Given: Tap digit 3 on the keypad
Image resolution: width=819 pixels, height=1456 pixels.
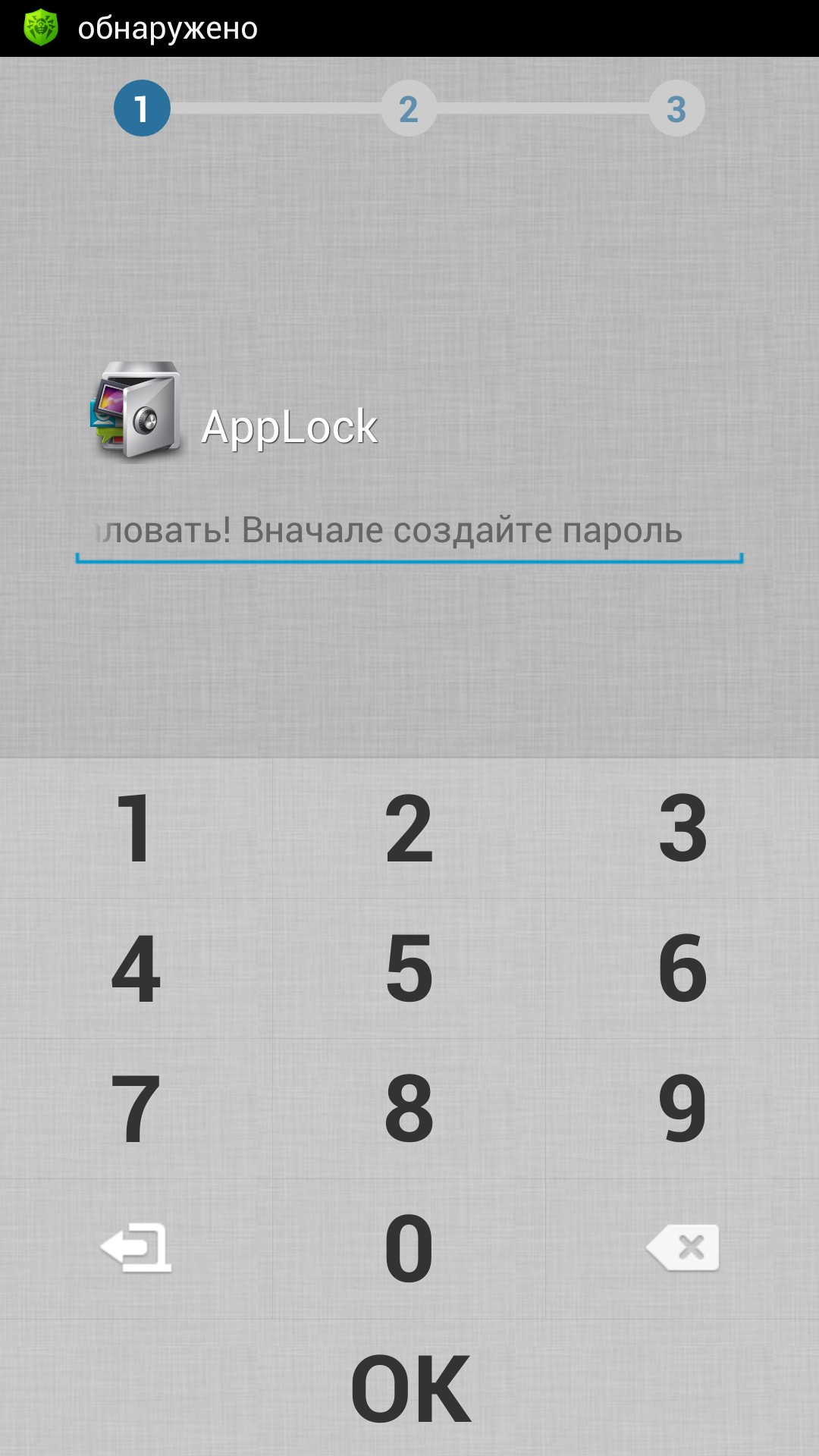Looking at the screenshot, I should (x=682, y=828).
